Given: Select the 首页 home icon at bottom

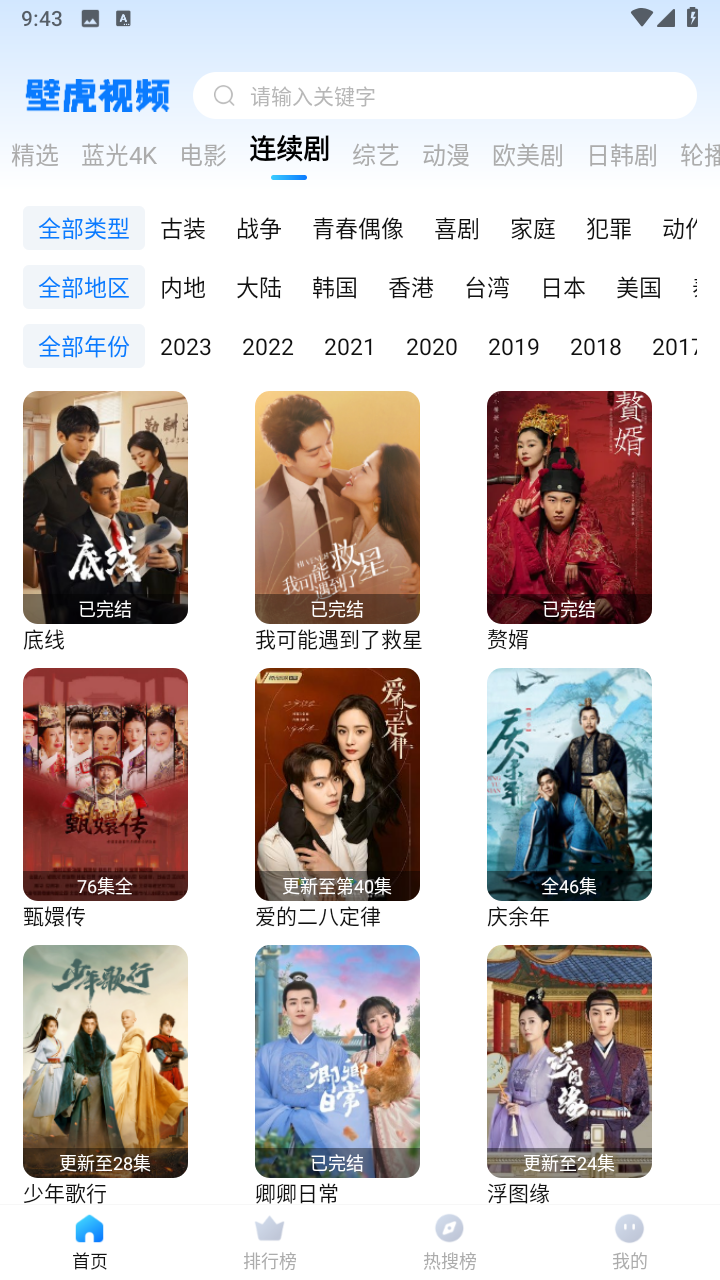Looking at the screenshot, I should pyautogui.click(x=89, y=1230).
